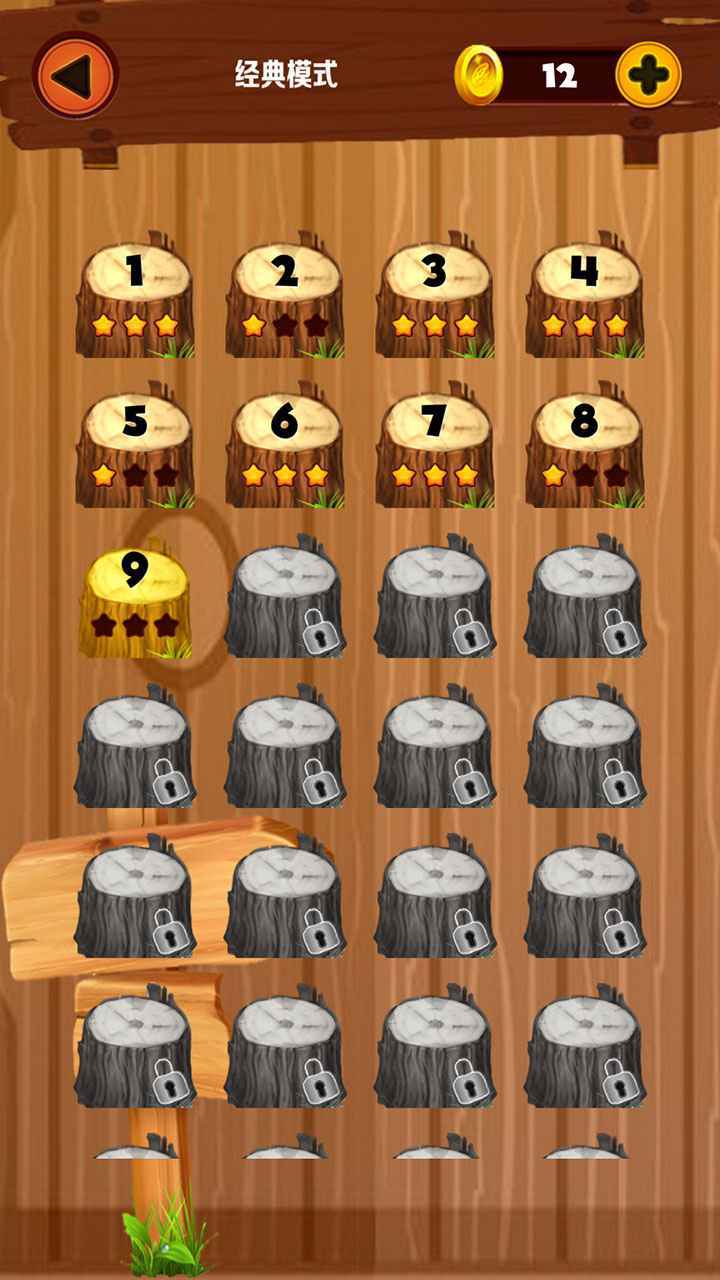Start level 4
This screenshot has width=720, height=1280.
[584, 297]
